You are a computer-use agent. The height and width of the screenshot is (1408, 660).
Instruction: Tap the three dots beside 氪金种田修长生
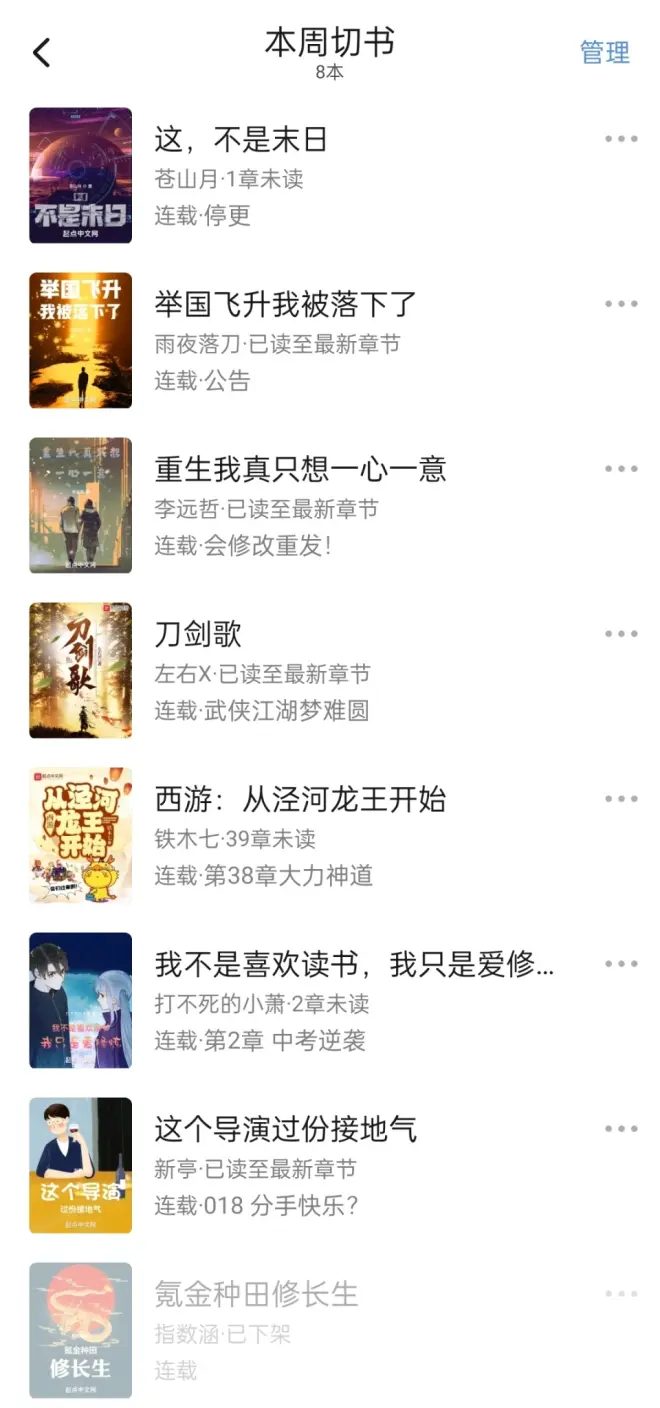click(621, 1294)
